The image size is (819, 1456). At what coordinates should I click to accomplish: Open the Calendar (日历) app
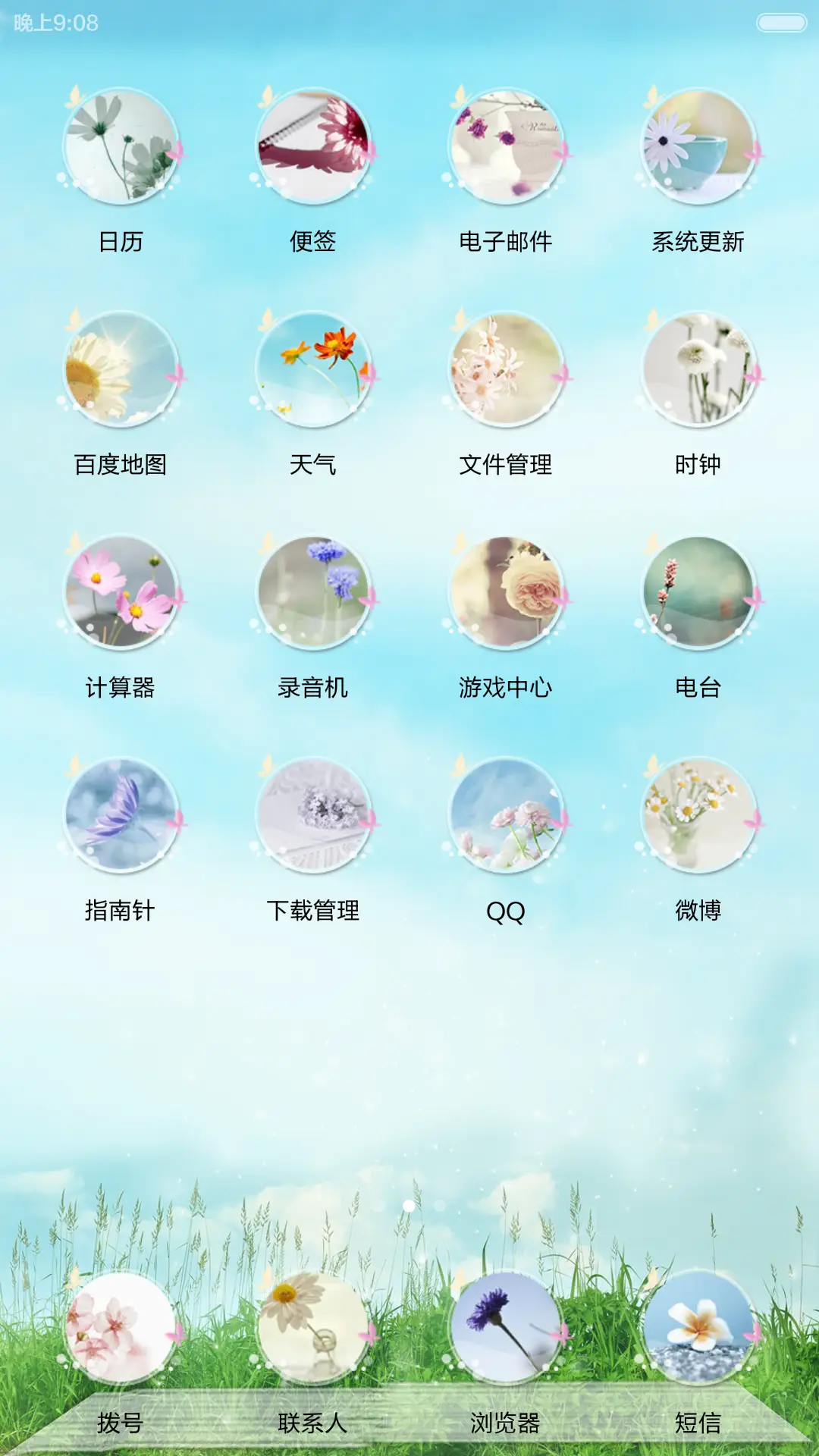click(x=120, y=146)
